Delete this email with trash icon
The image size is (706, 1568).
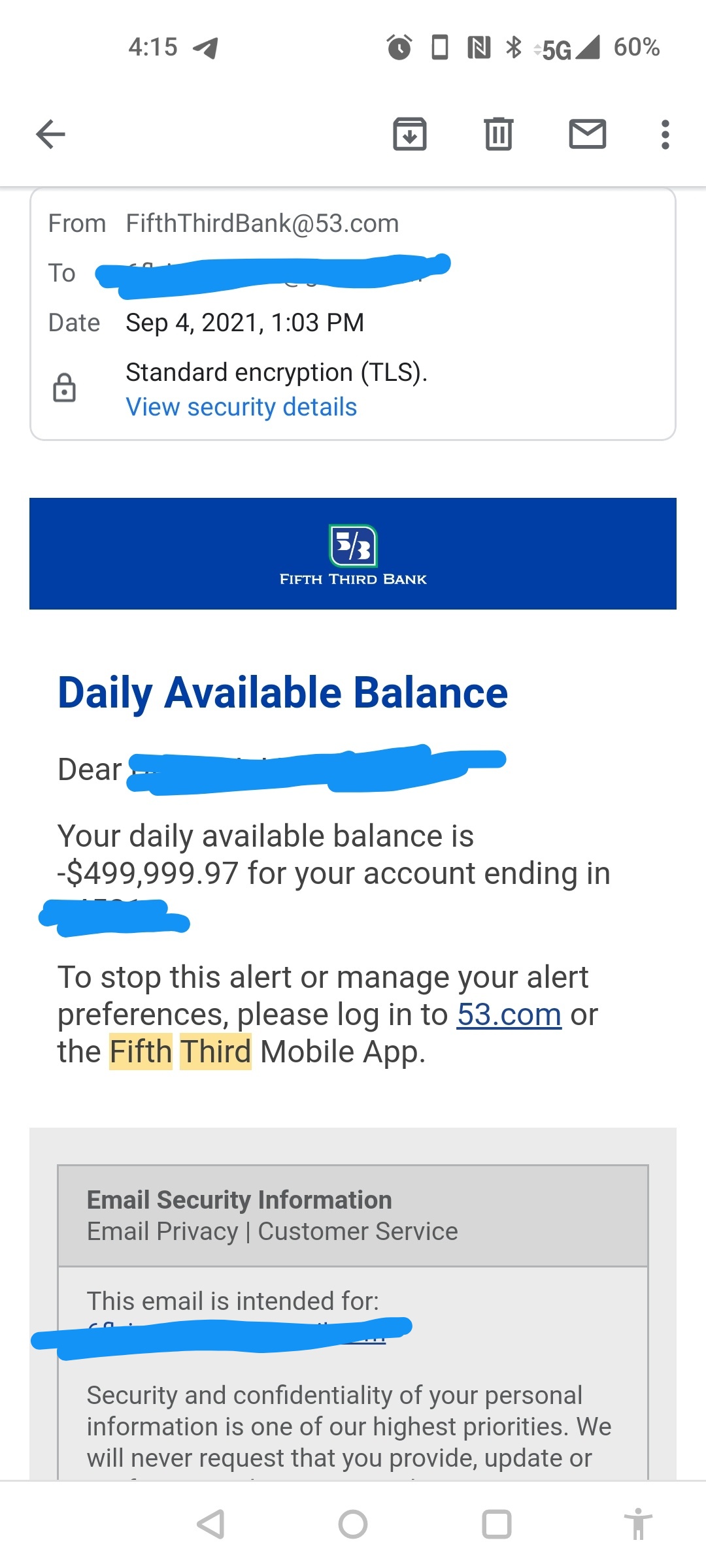tap(498, 135)
